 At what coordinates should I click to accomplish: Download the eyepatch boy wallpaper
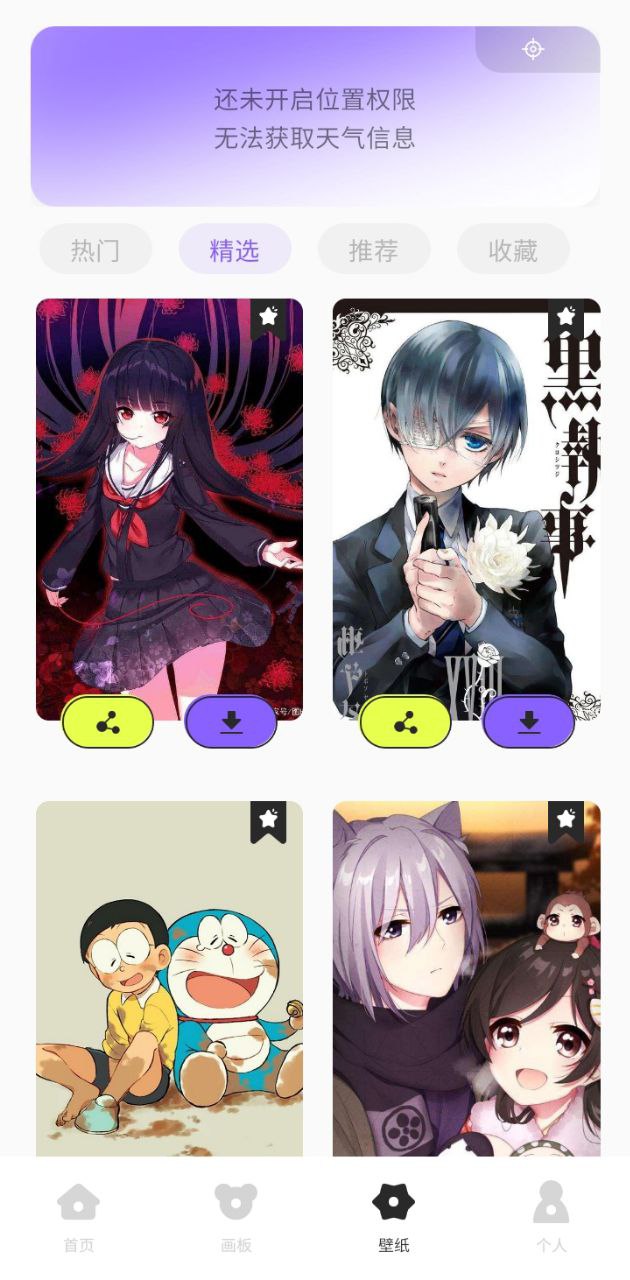tap(529, 722)
